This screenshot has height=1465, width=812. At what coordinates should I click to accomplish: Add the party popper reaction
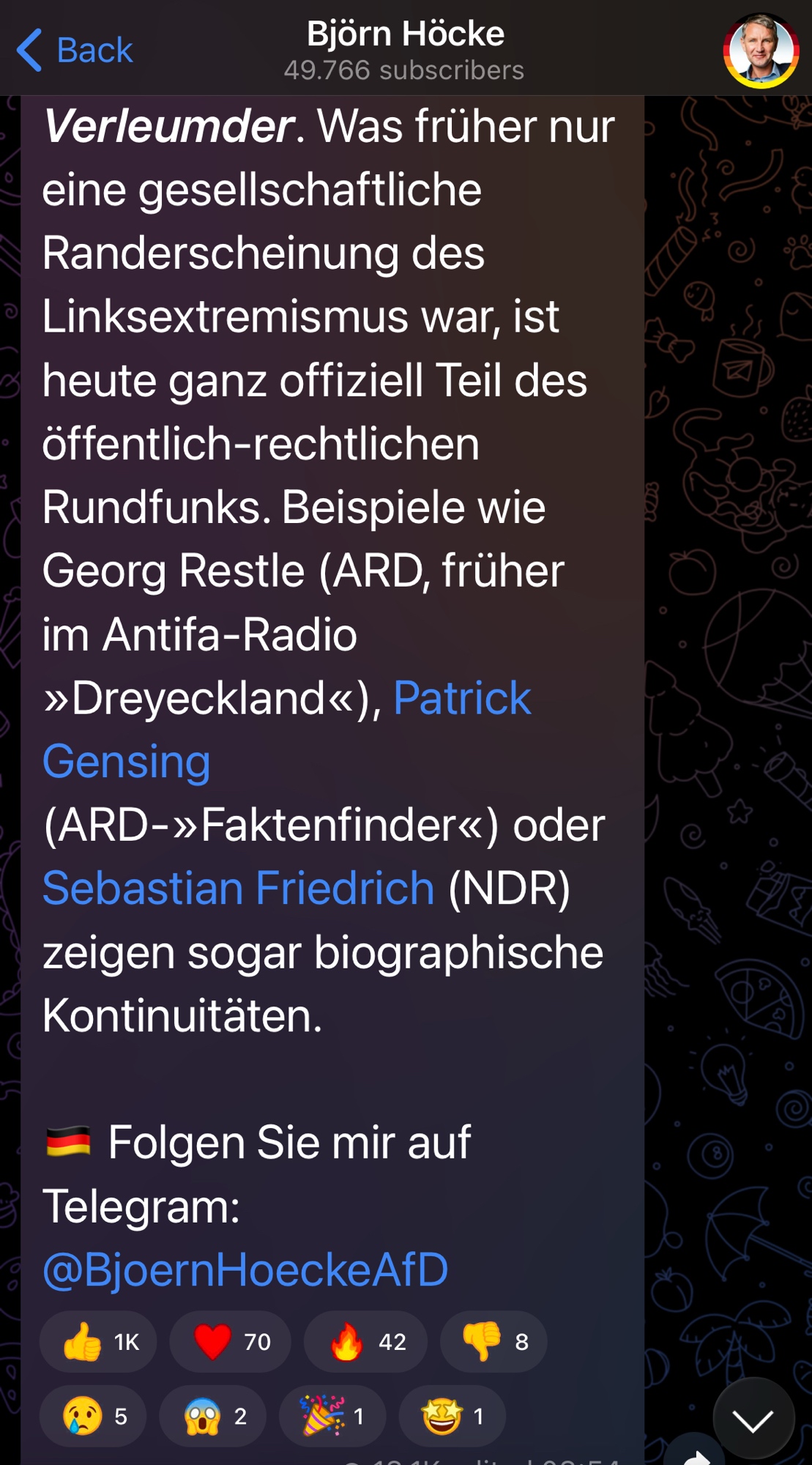tap(332, 1416)
